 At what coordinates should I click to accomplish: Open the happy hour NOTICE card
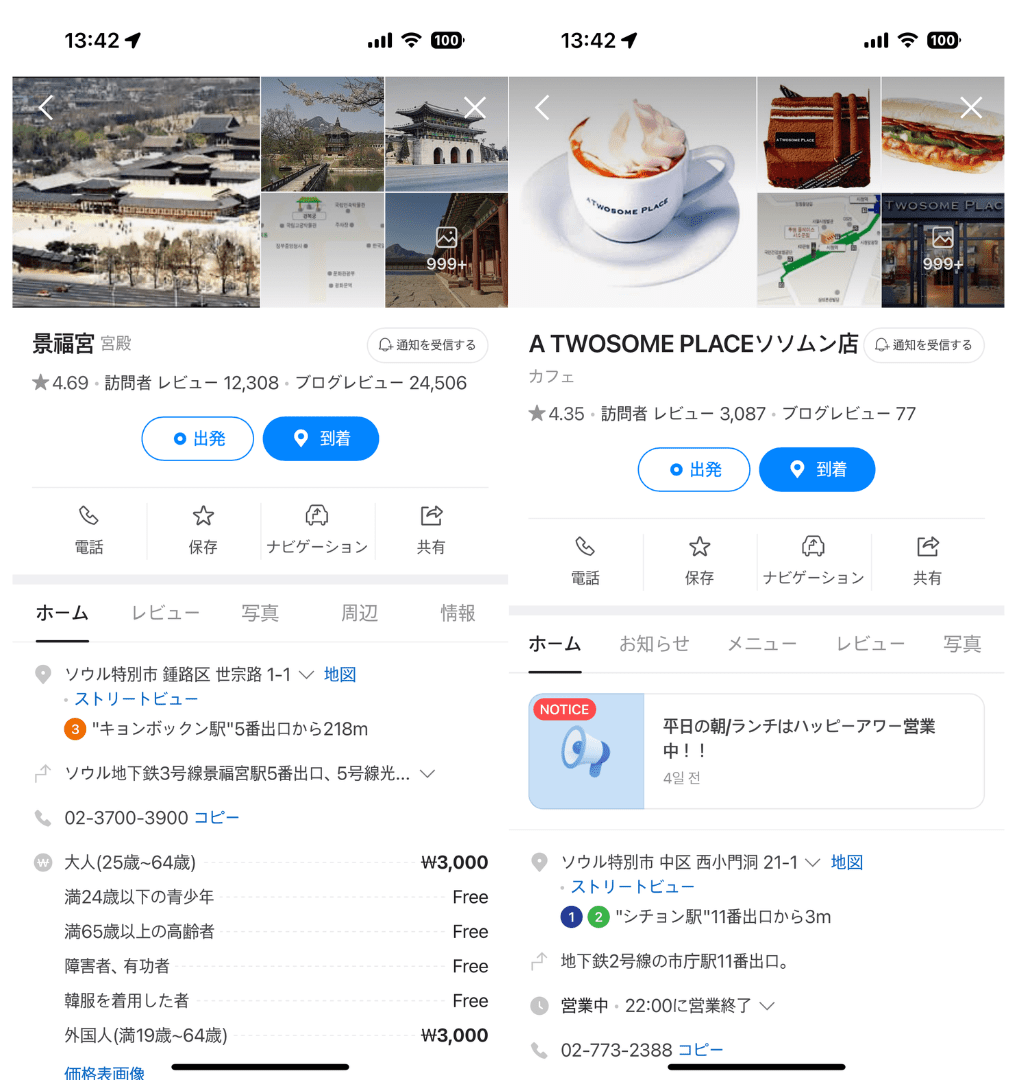(756, 751)
